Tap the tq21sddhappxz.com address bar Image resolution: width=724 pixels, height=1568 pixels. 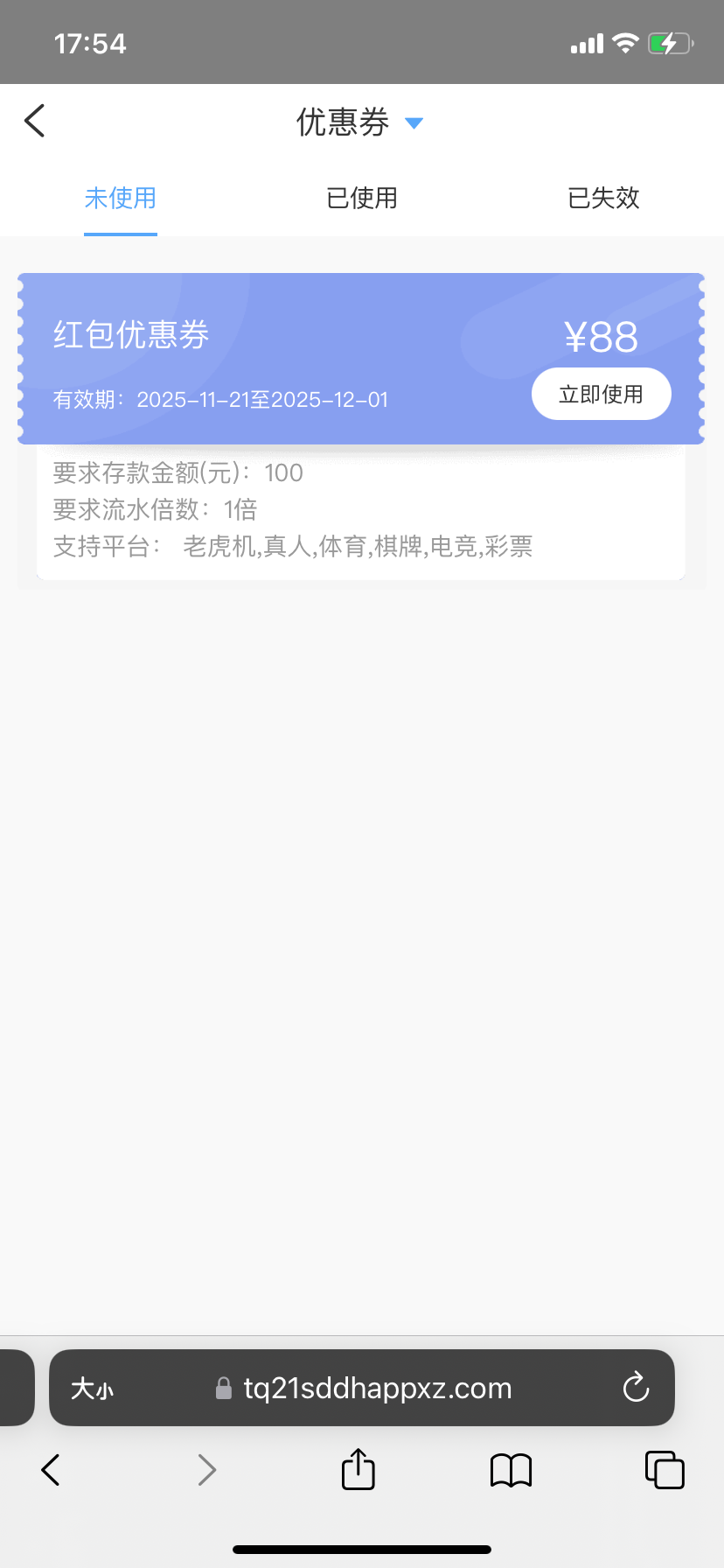click(x=376, y=1389)
